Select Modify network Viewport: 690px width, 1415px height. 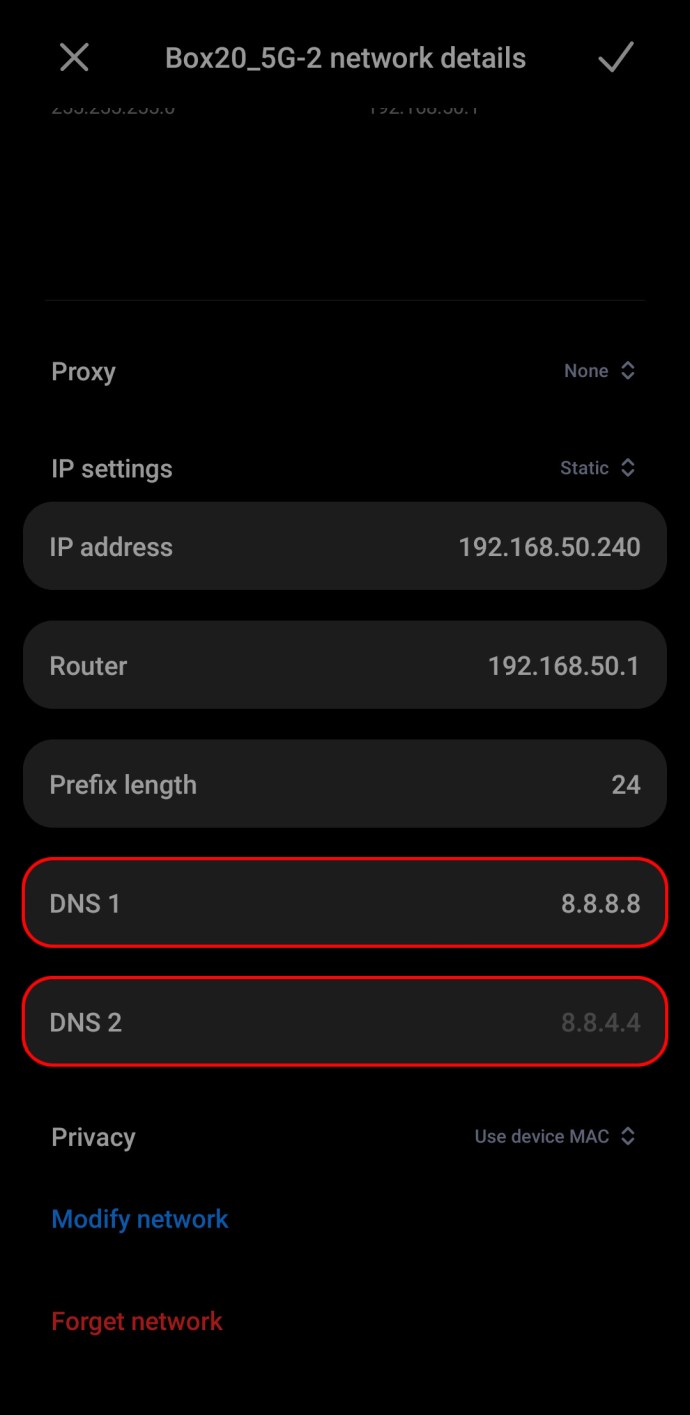[140, 1219]
